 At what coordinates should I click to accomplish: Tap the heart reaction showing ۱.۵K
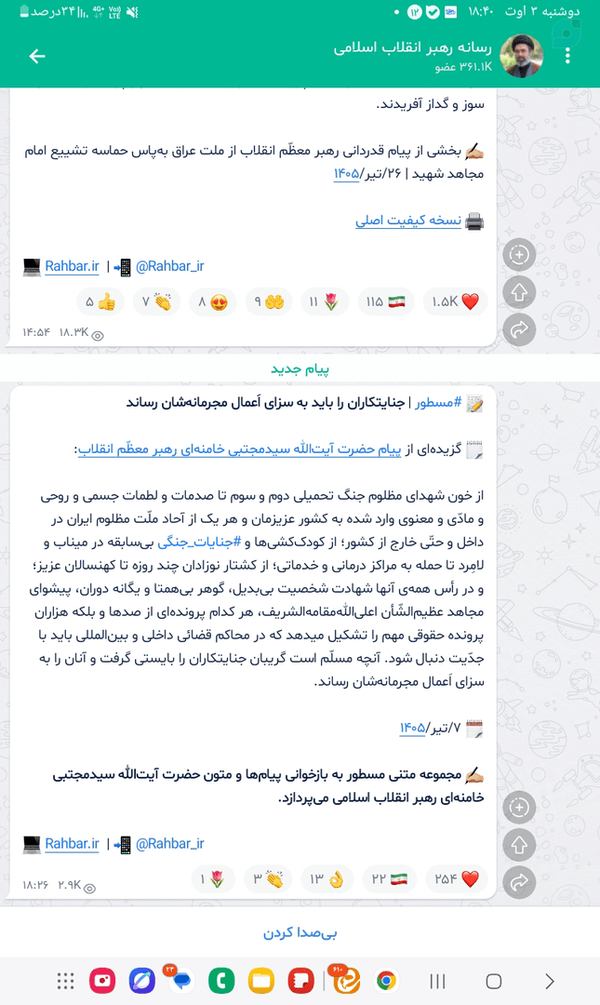point(455,301)
